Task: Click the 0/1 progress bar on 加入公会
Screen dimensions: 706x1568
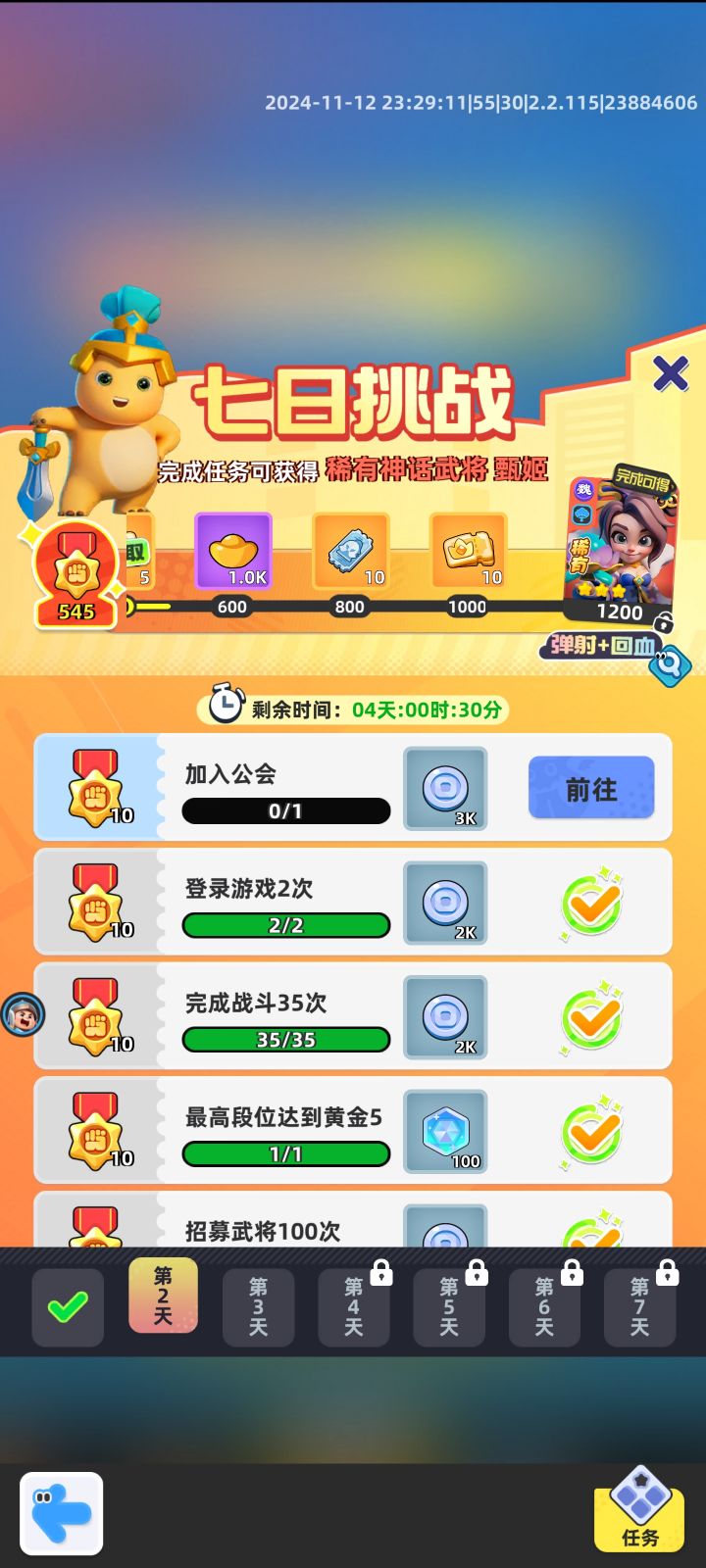Action: tap(285, 811)
